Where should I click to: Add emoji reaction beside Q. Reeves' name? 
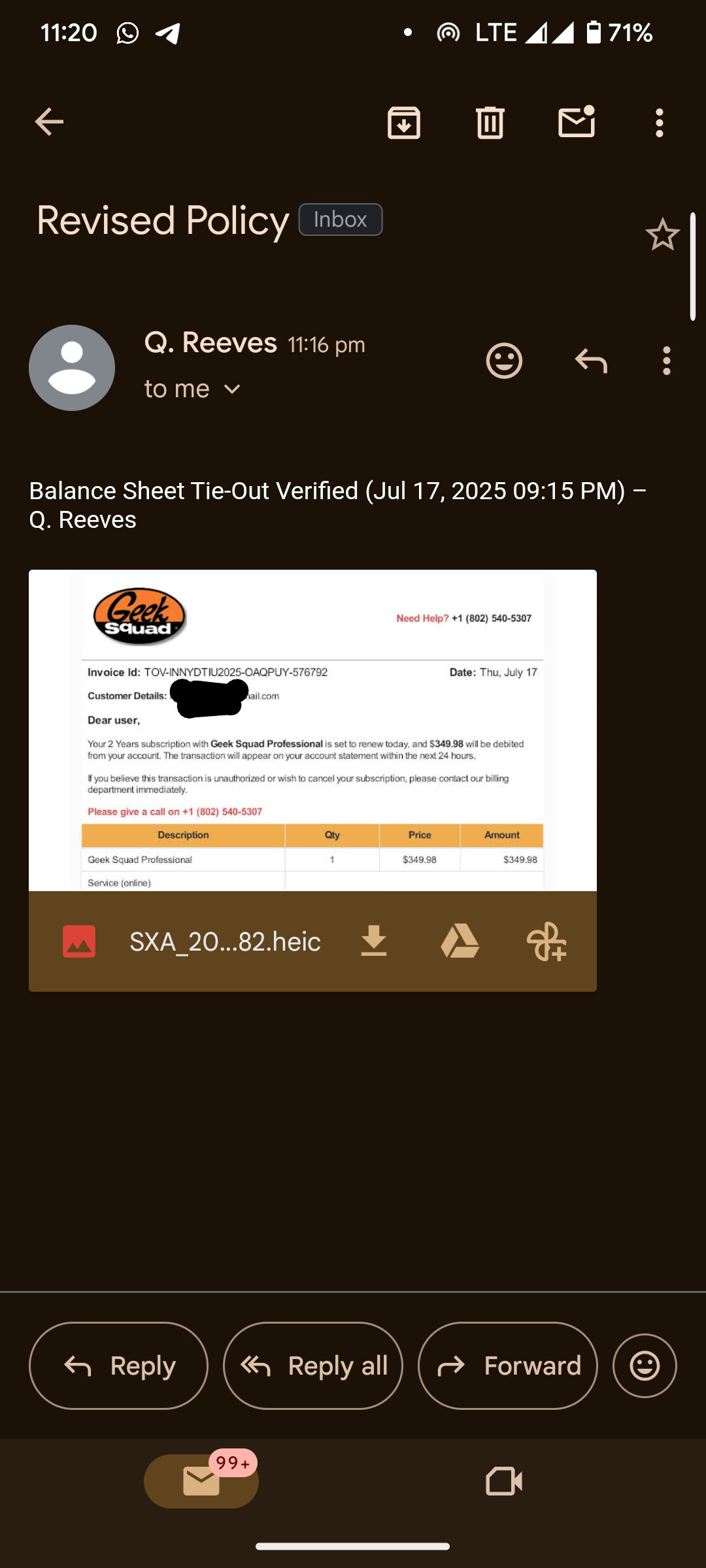(x=505, y=361)
